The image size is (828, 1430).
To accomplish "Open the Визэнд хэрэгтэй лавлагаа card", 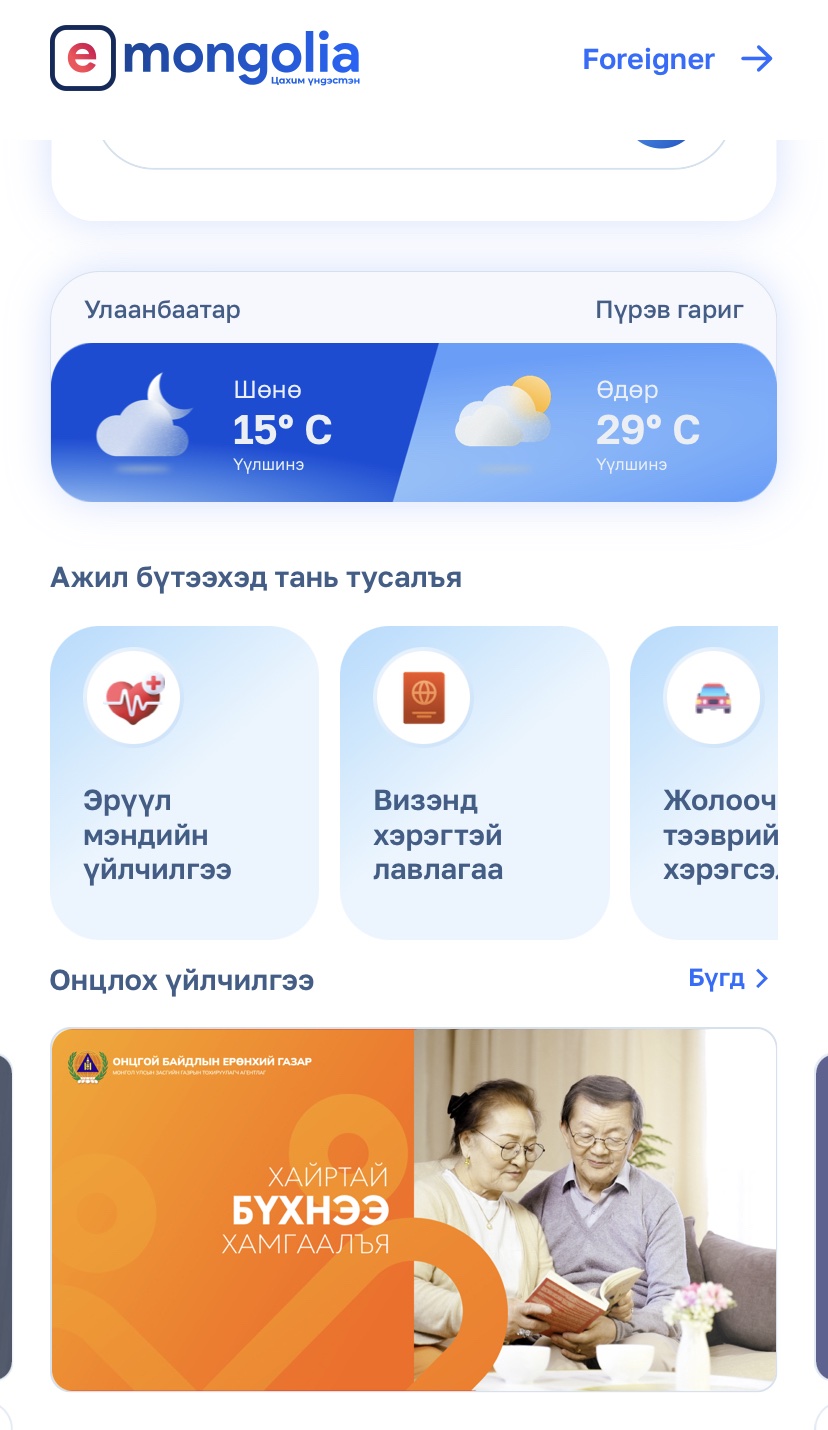I will tap(474, 782).
